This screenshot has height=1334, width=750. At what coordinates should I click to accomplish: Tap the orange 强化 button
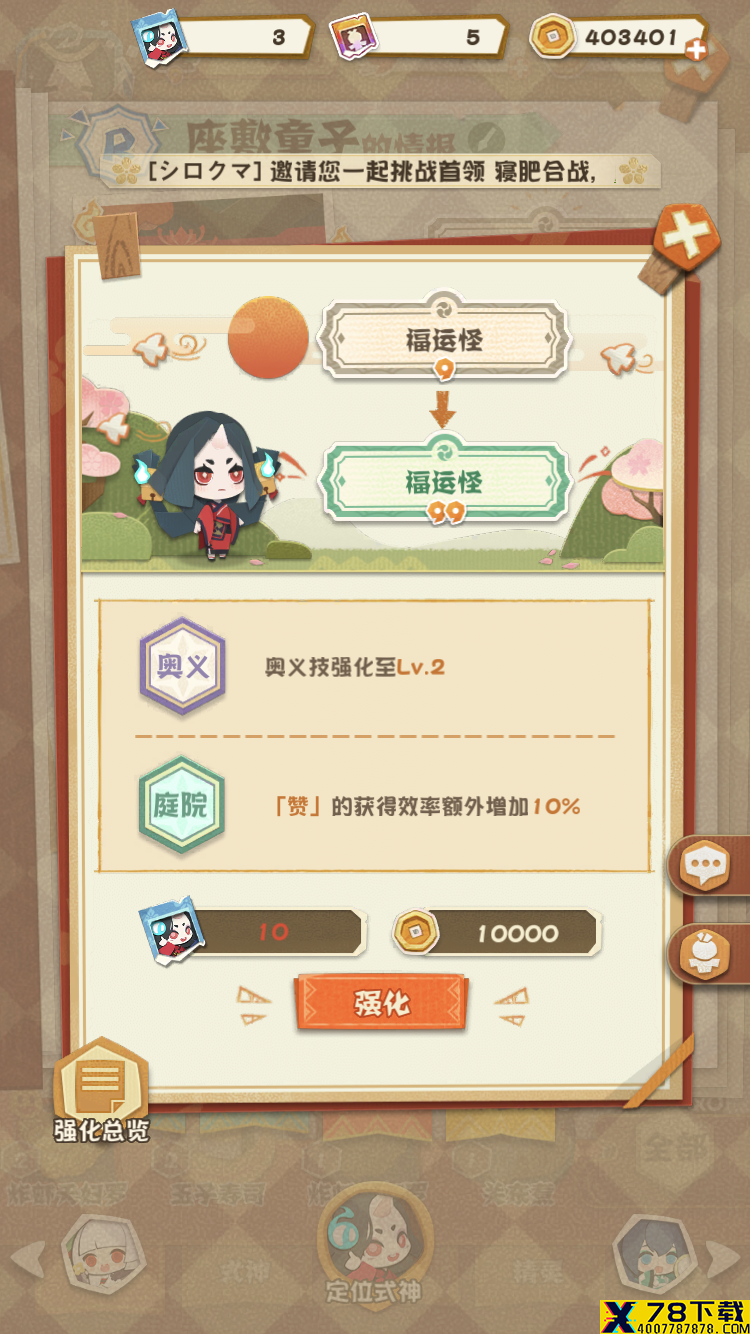click(381, 1003)
